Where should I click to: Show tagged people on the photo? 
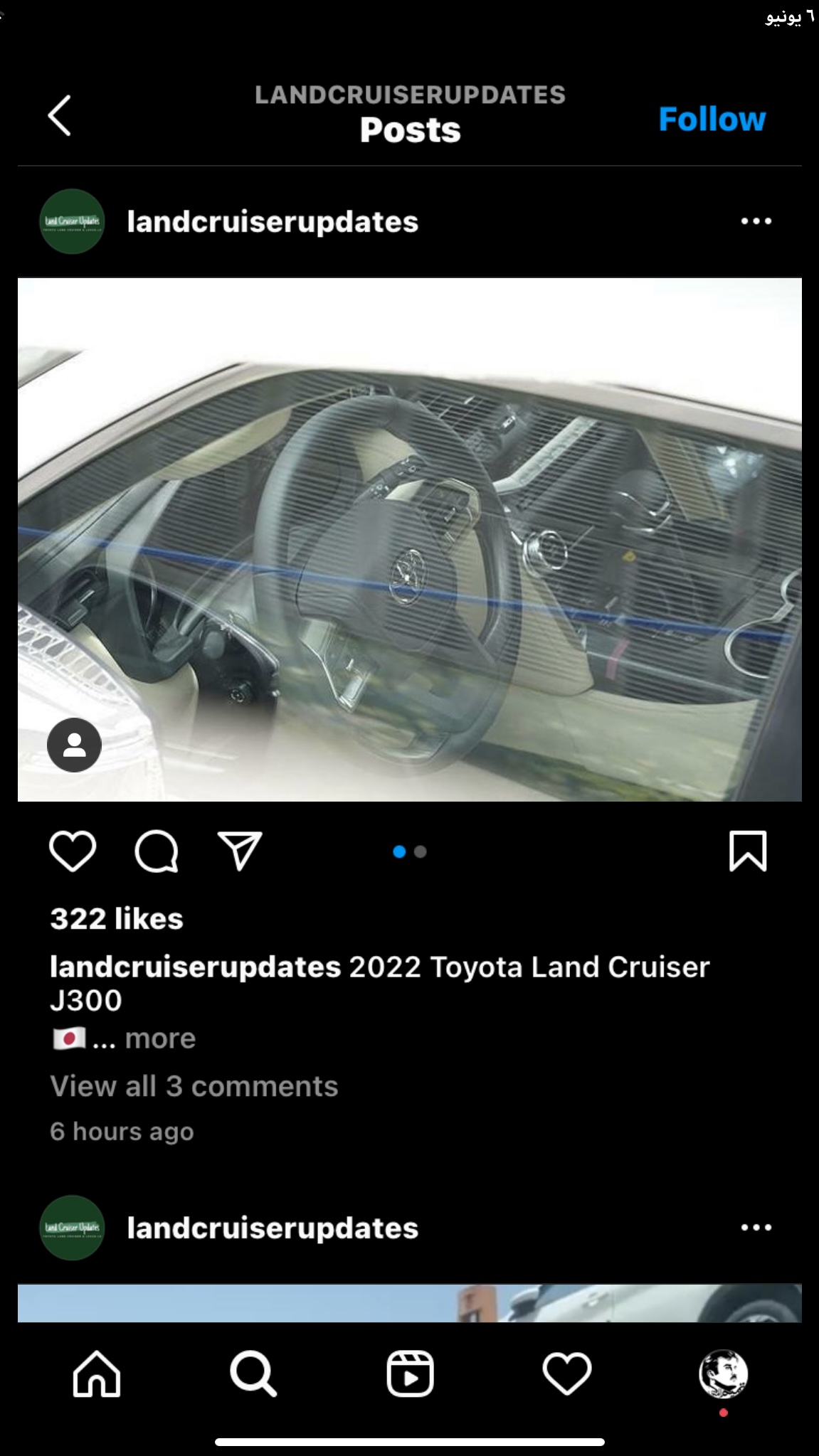pyautogui.click(x=74, y=745)
